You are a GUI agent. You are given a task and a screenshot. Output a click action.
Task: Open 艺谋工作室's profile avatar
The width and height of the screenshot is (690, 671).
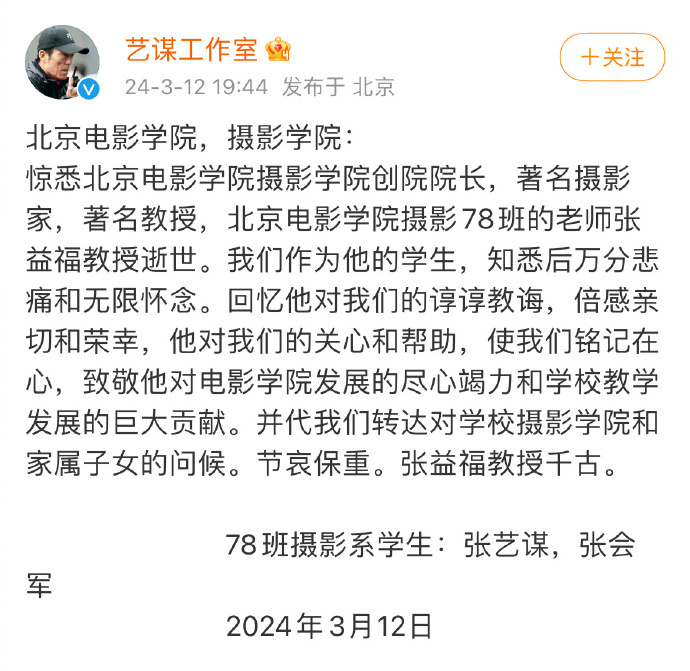pos(62,62)
